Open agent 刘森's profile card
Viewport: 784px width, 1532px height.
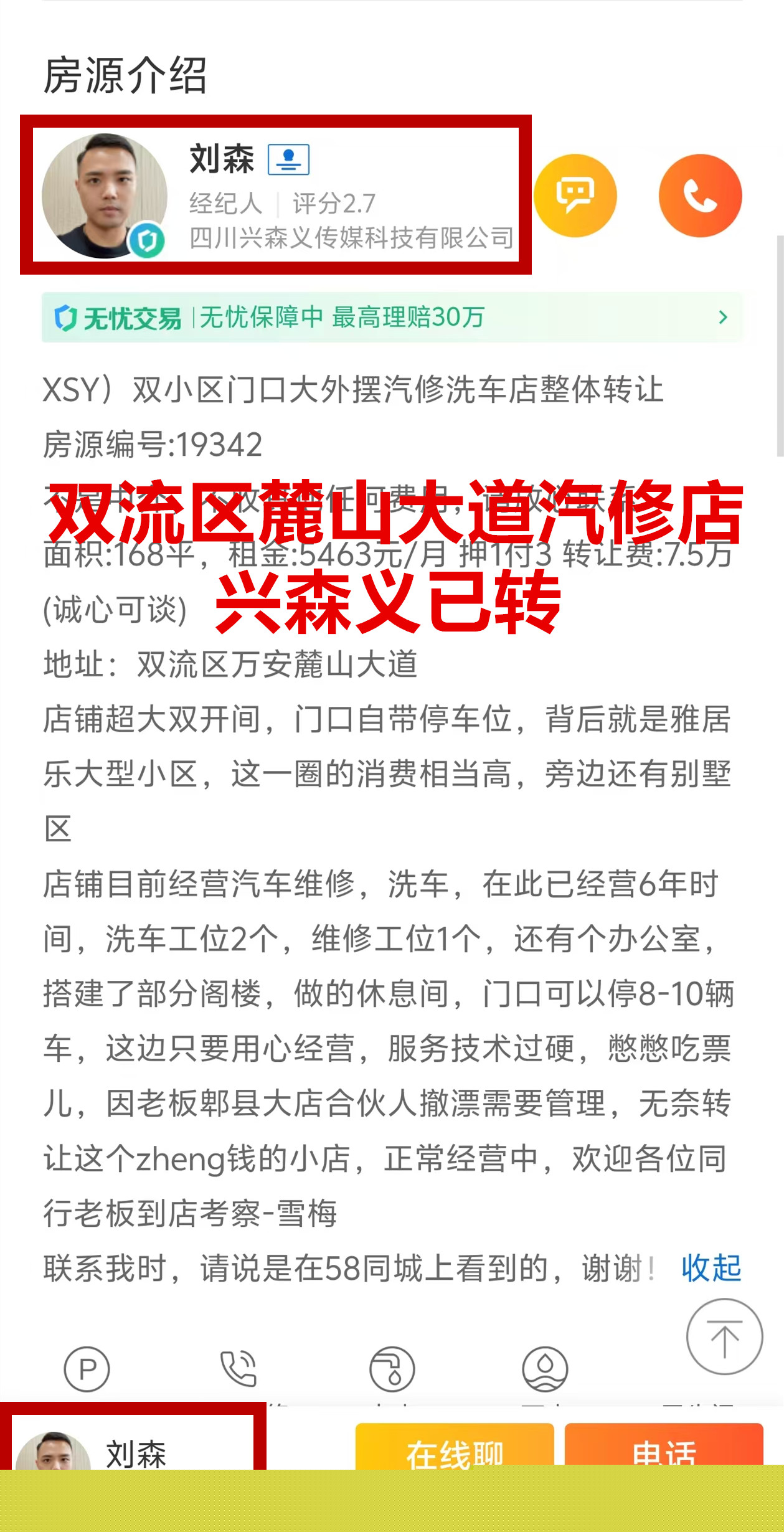click(275, 195)
